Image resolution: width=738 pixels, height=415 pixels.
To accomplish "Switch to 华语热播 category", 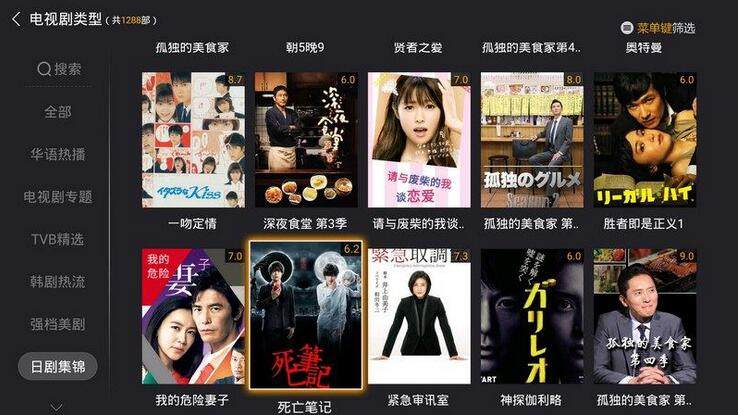I will 58,154.
